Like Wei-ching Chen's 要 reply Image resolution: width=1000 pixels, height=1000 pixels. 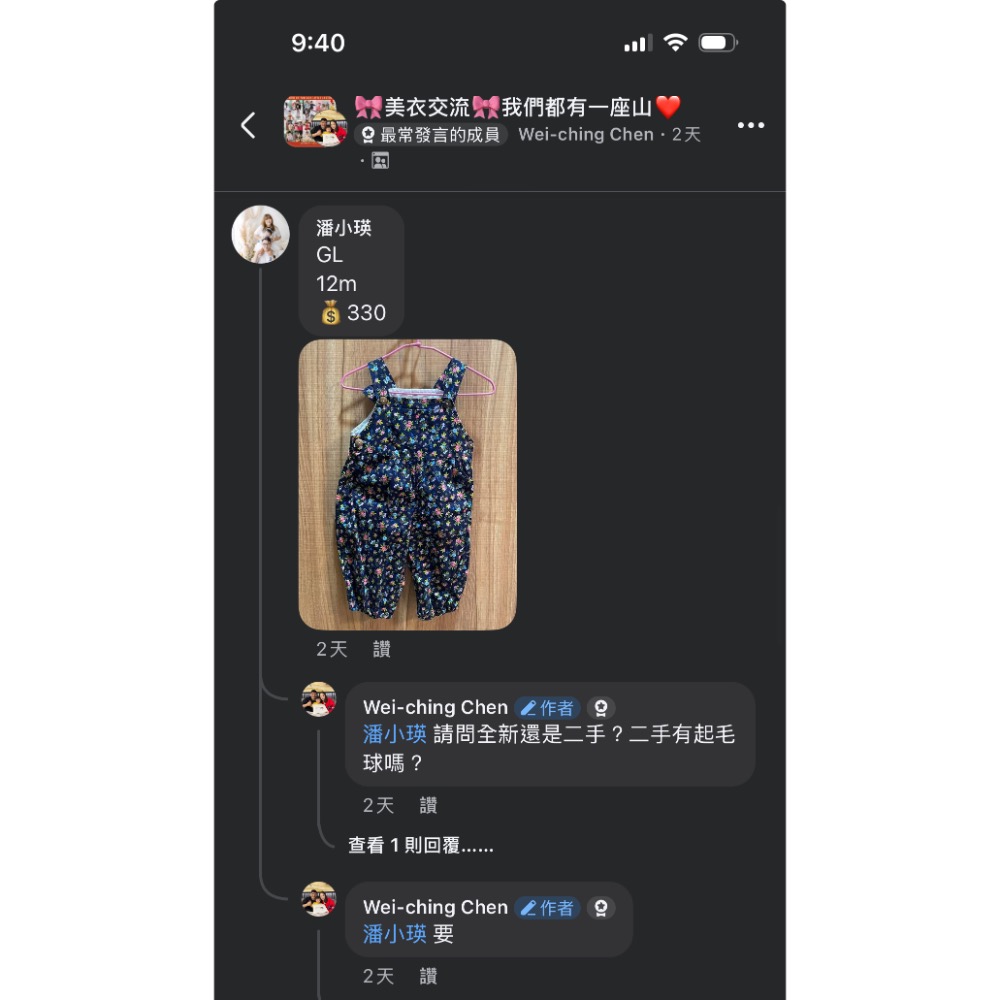428,976
